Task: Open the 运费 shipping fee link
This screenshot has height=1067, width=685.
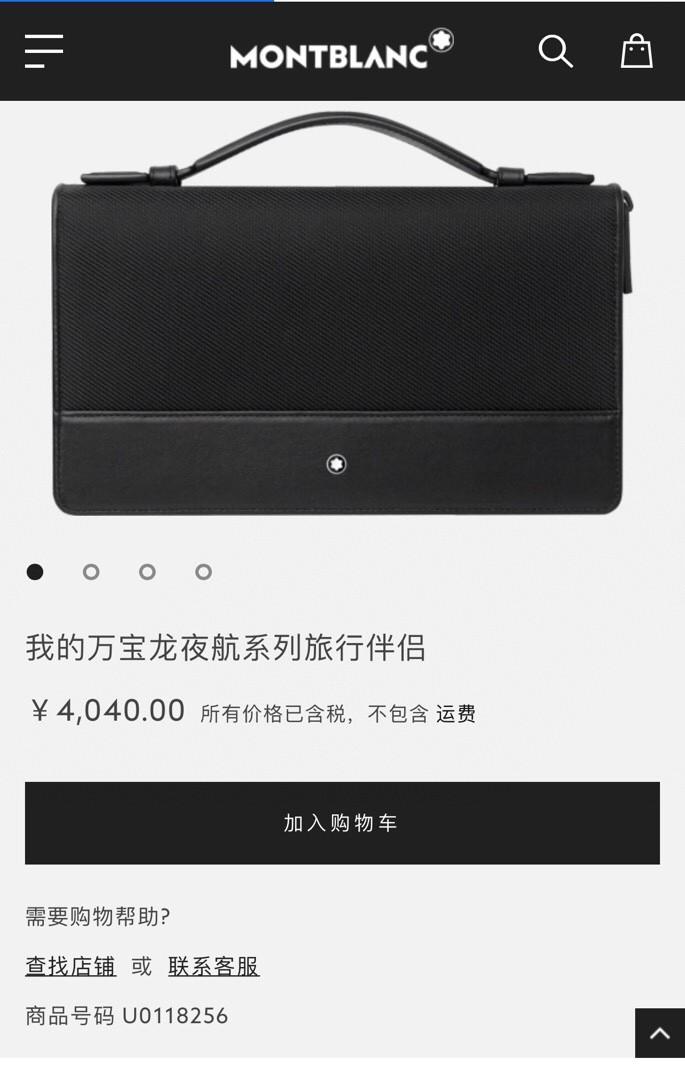Action: (x=456, y=714)
